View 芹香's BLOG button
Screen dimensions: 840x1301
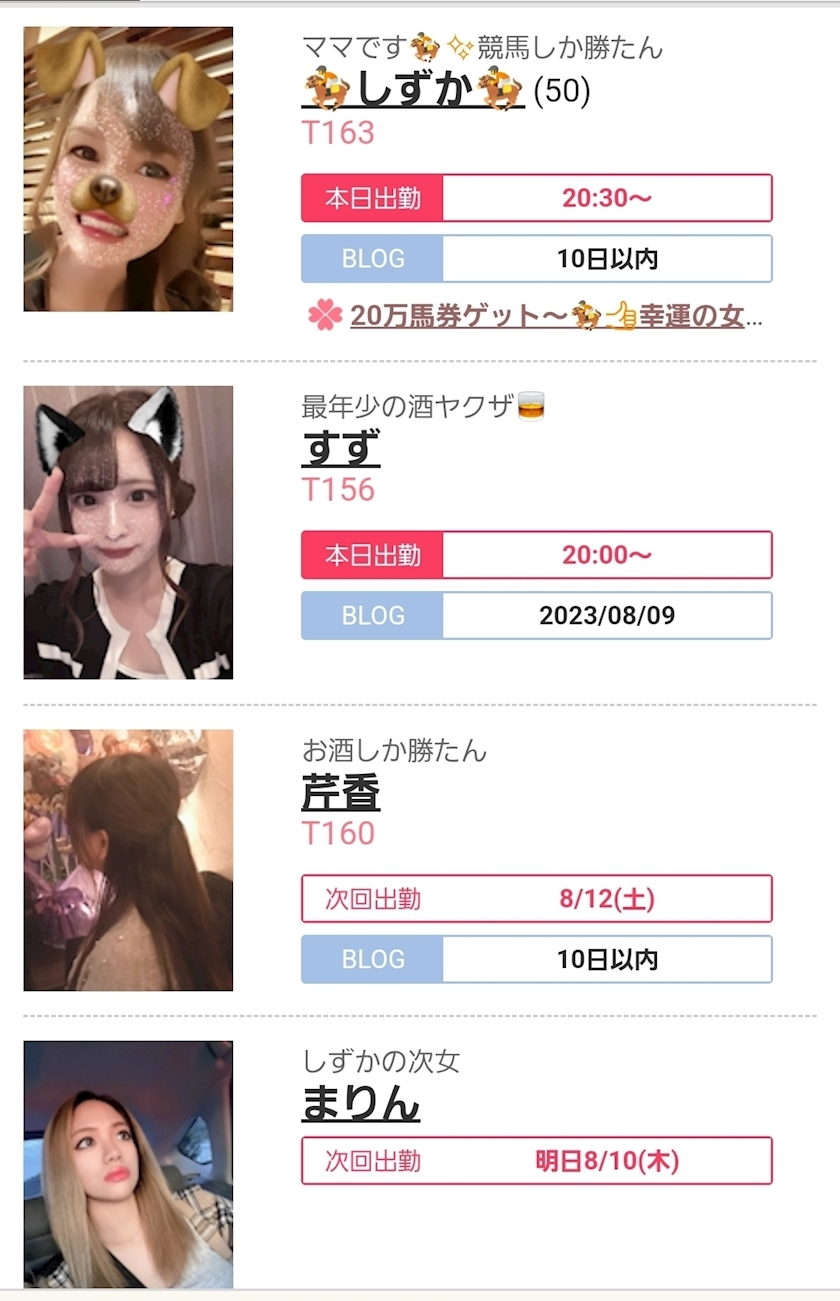tap(536, 959)
